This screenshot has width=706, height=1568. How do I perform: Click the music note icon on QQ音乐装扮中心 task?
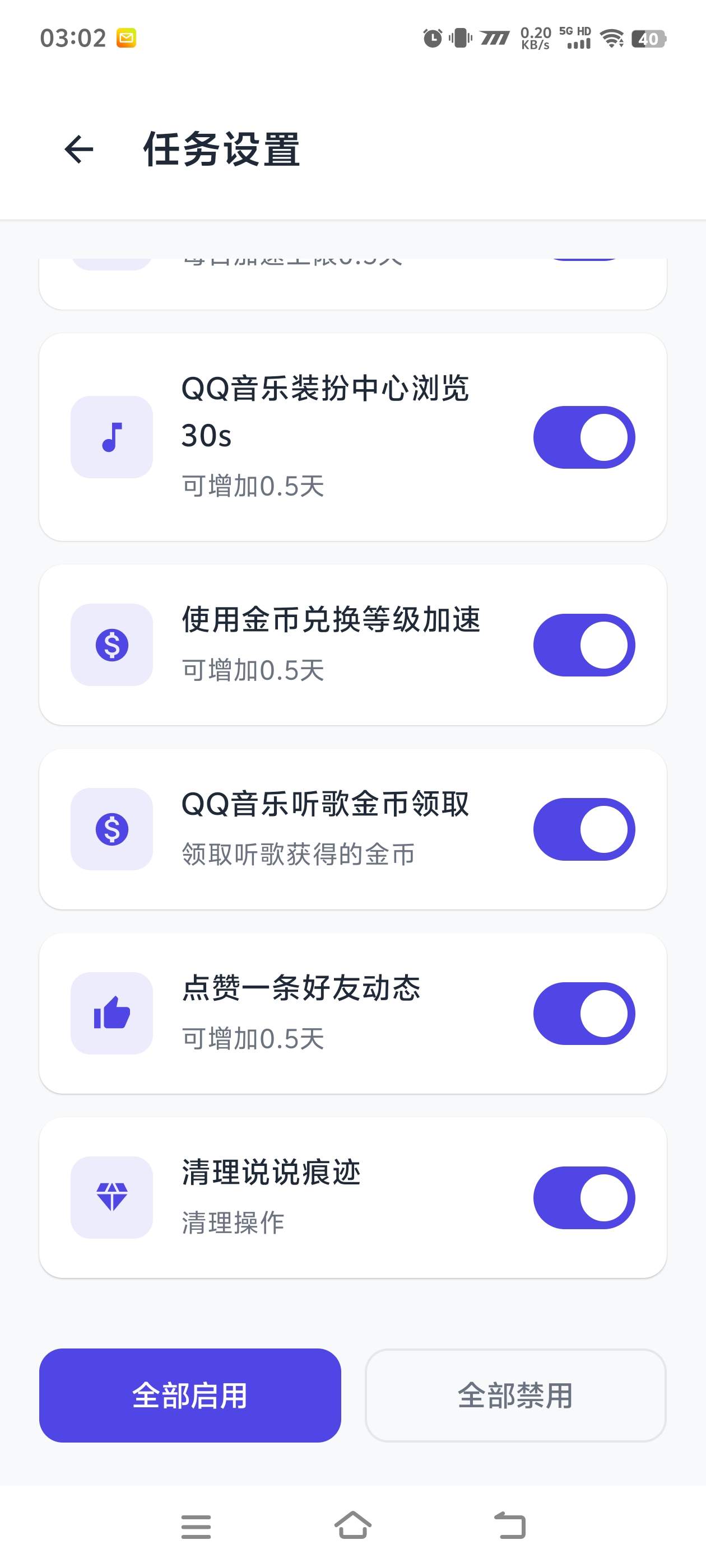tap(112, 436)
